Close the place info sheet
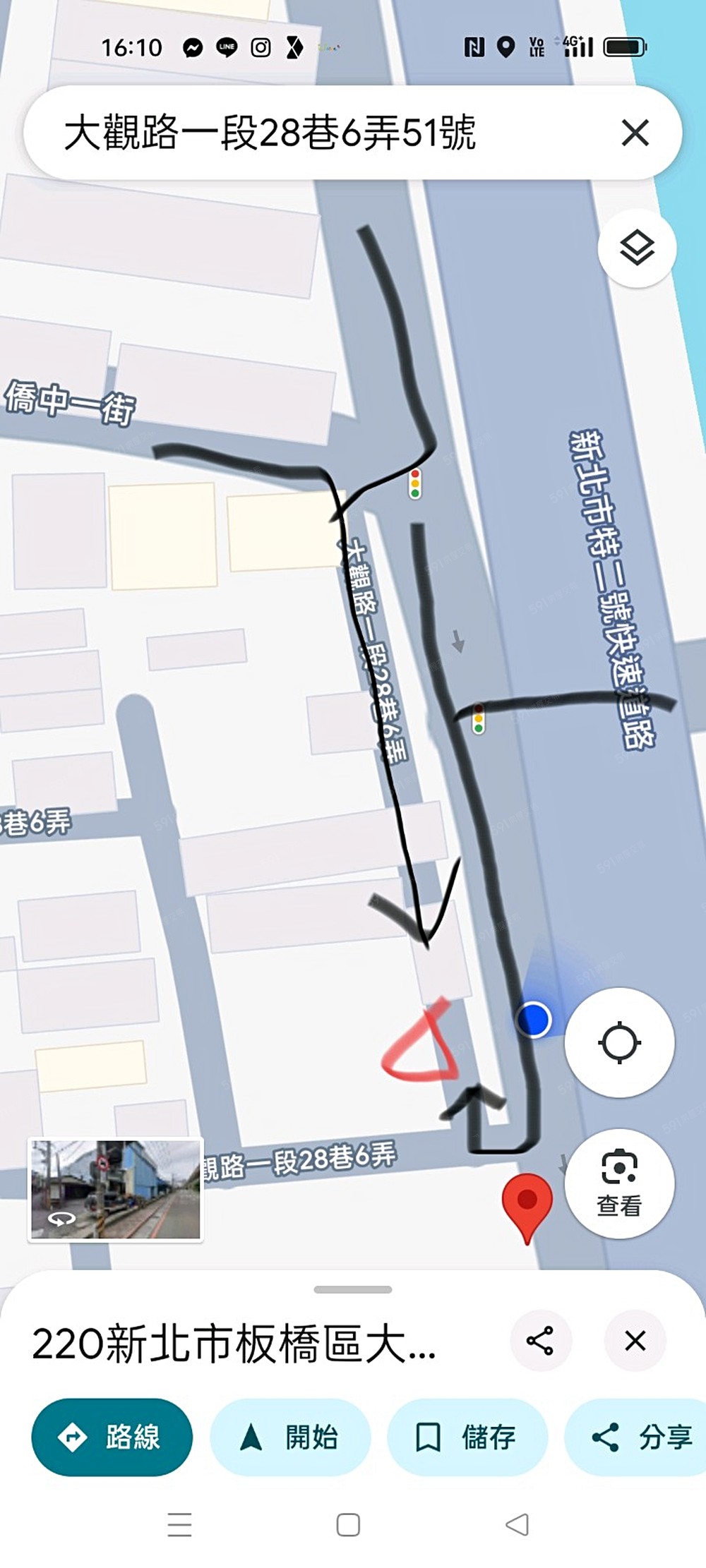Screen dimensions: 706x1568 [635, 1341]
